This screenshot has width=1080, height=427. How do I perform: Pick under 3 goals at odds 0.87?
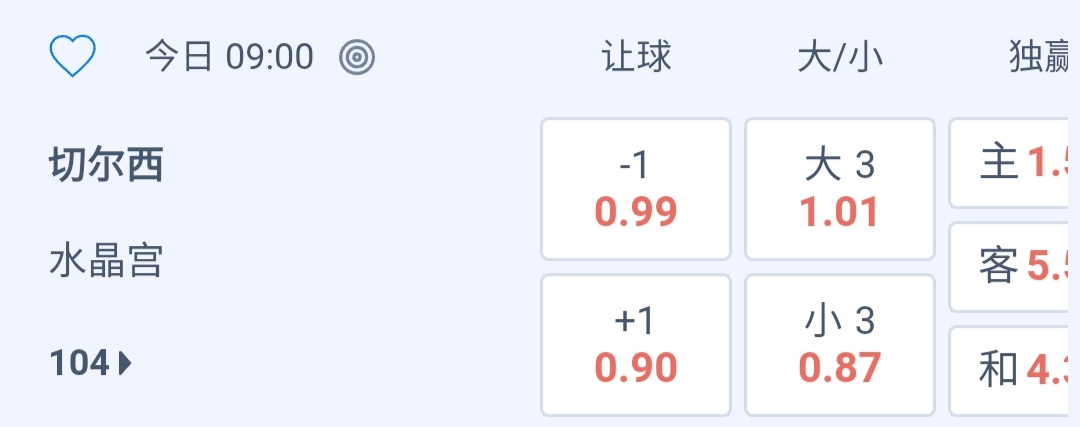point(840,345)
